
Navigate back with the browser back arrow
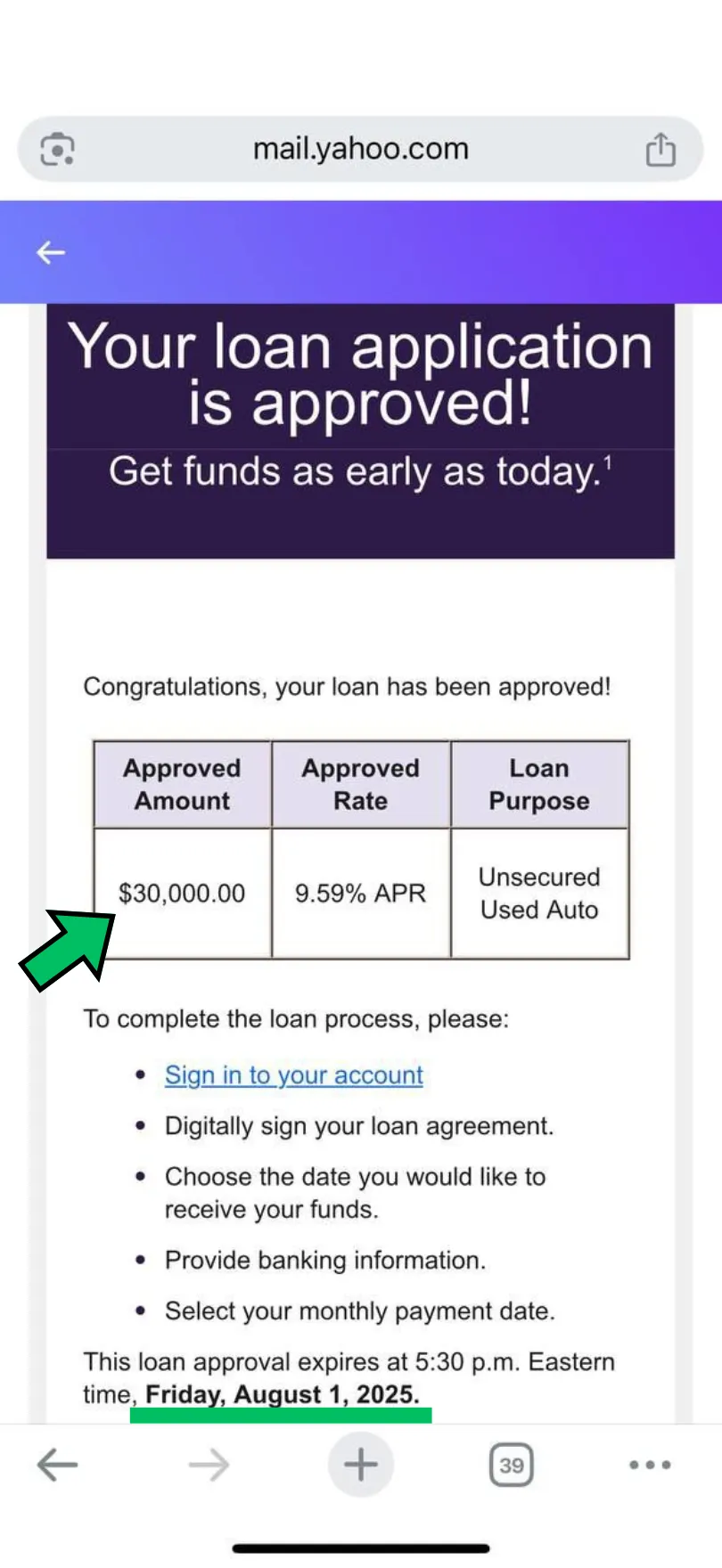pos(58,1465)
